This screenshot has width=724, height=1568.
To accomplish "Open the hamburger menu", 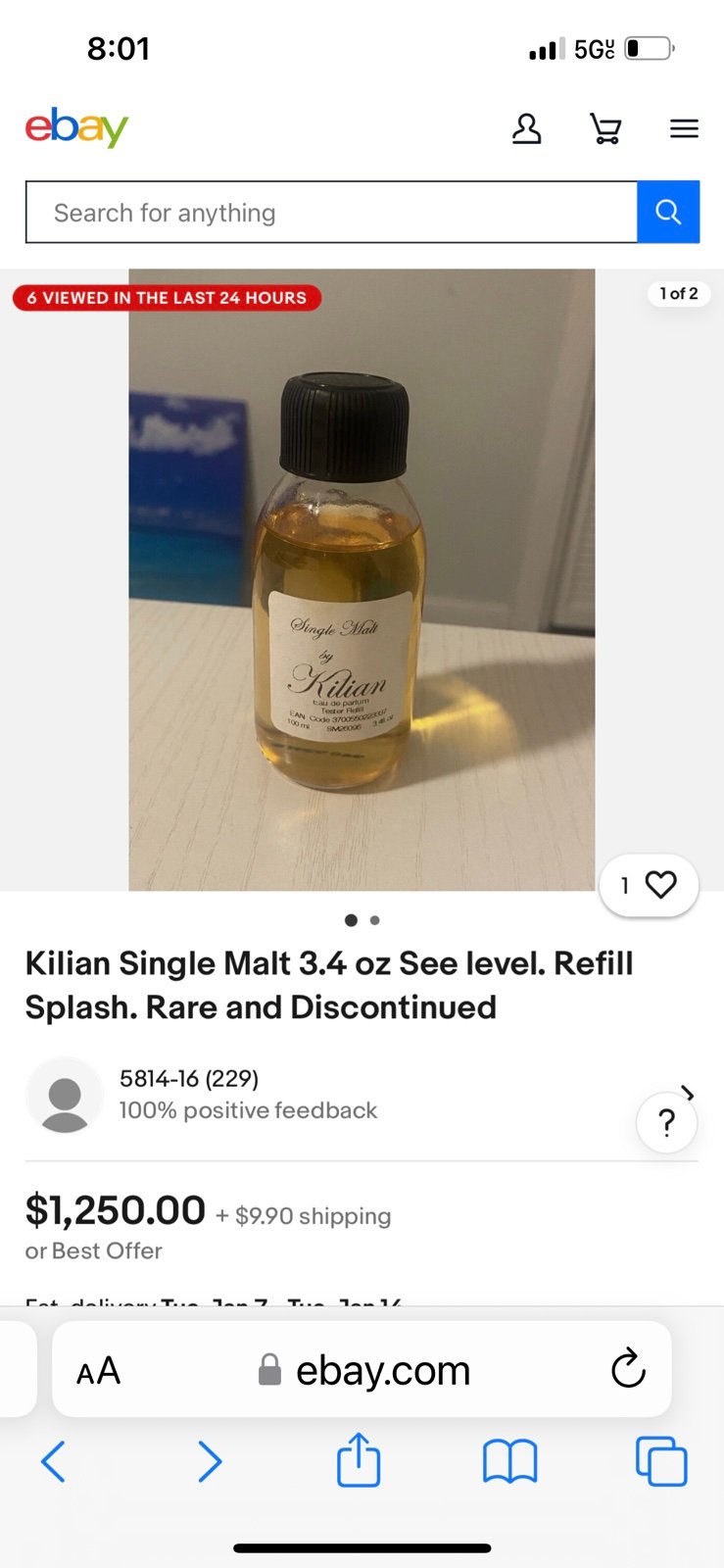I will tap(684, 128).
